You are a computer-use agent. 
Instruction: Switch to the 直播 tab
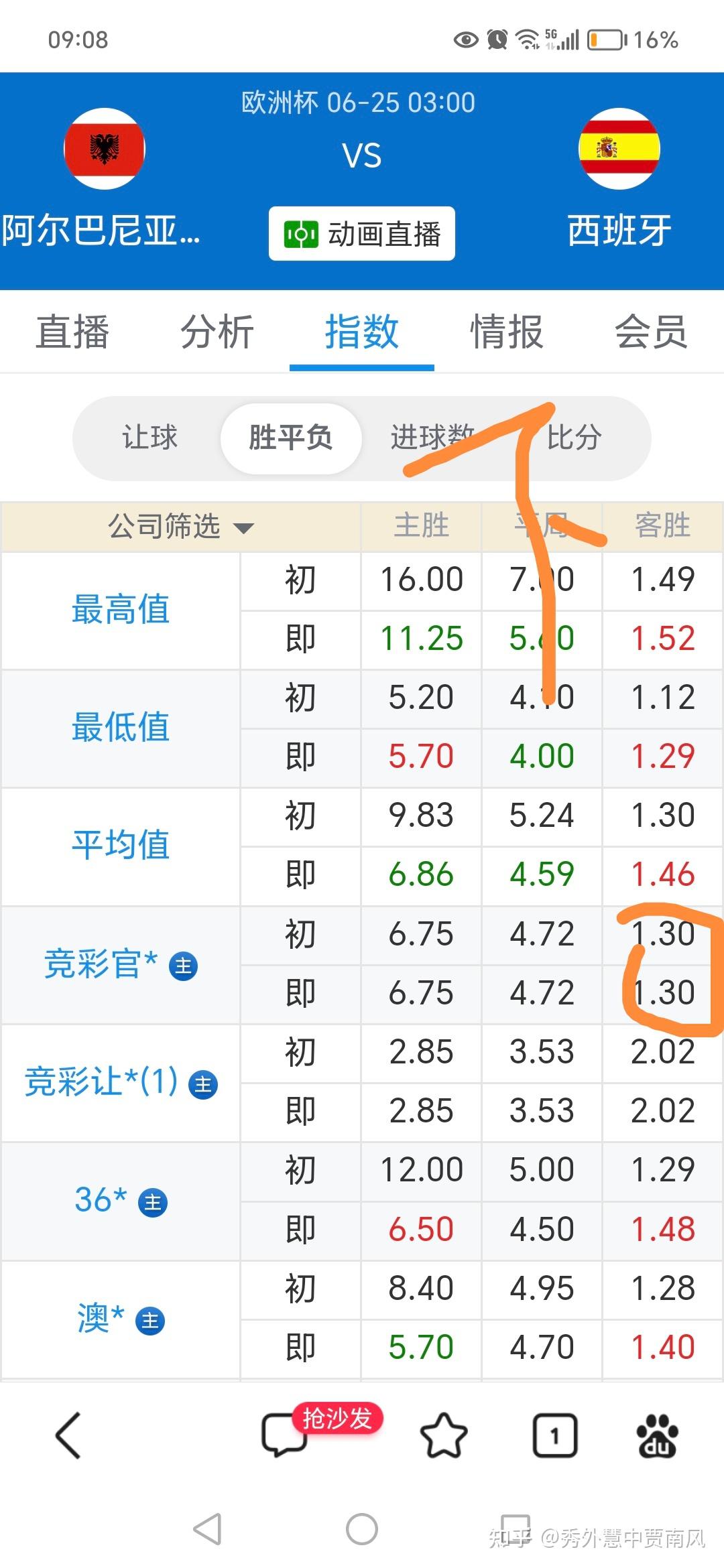pos(72,332)
